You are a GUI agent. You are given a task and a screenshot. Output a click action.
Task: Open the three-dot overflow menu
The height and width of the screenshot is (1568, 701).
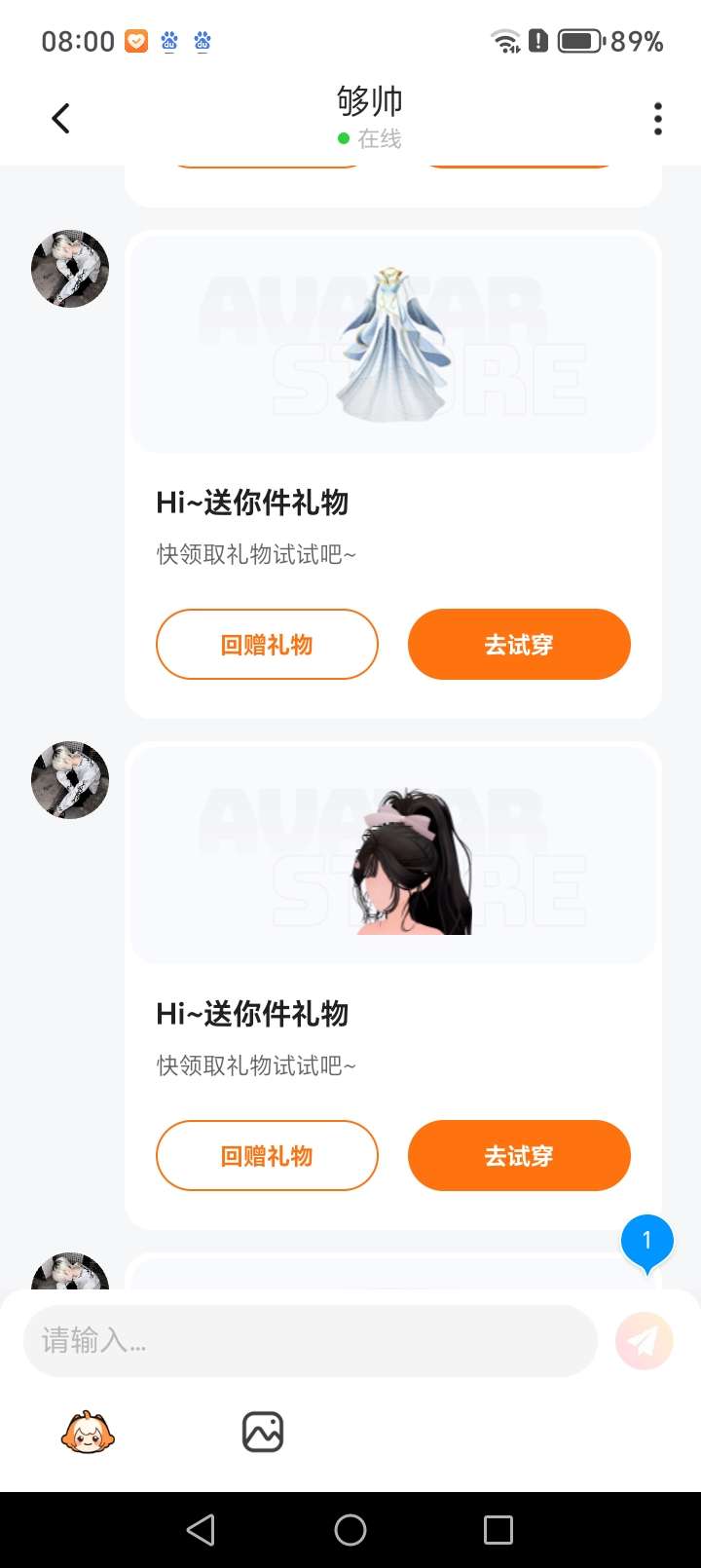click(658, 119)
